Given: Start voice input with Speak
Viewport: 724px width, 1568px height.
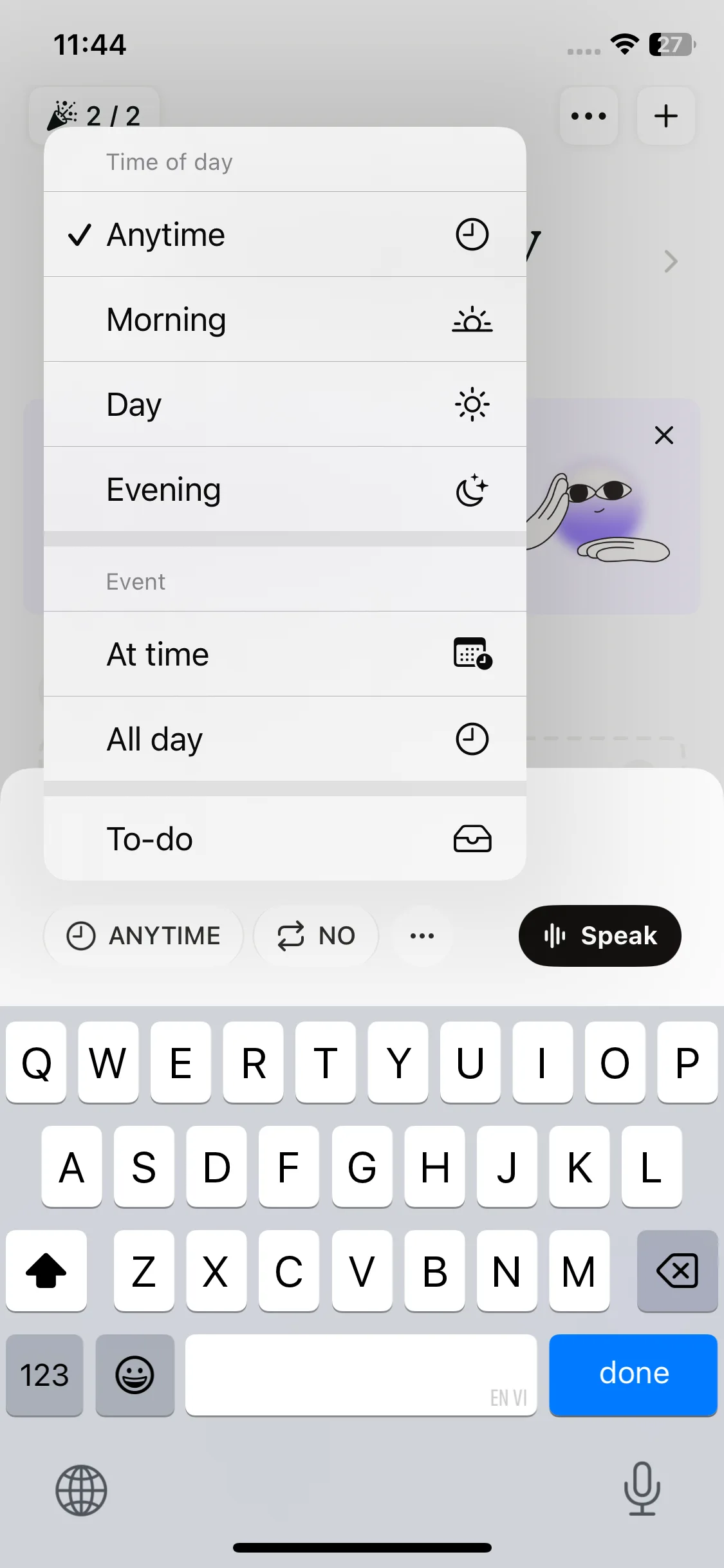Looking at the screenshot, I should (600, 935).
